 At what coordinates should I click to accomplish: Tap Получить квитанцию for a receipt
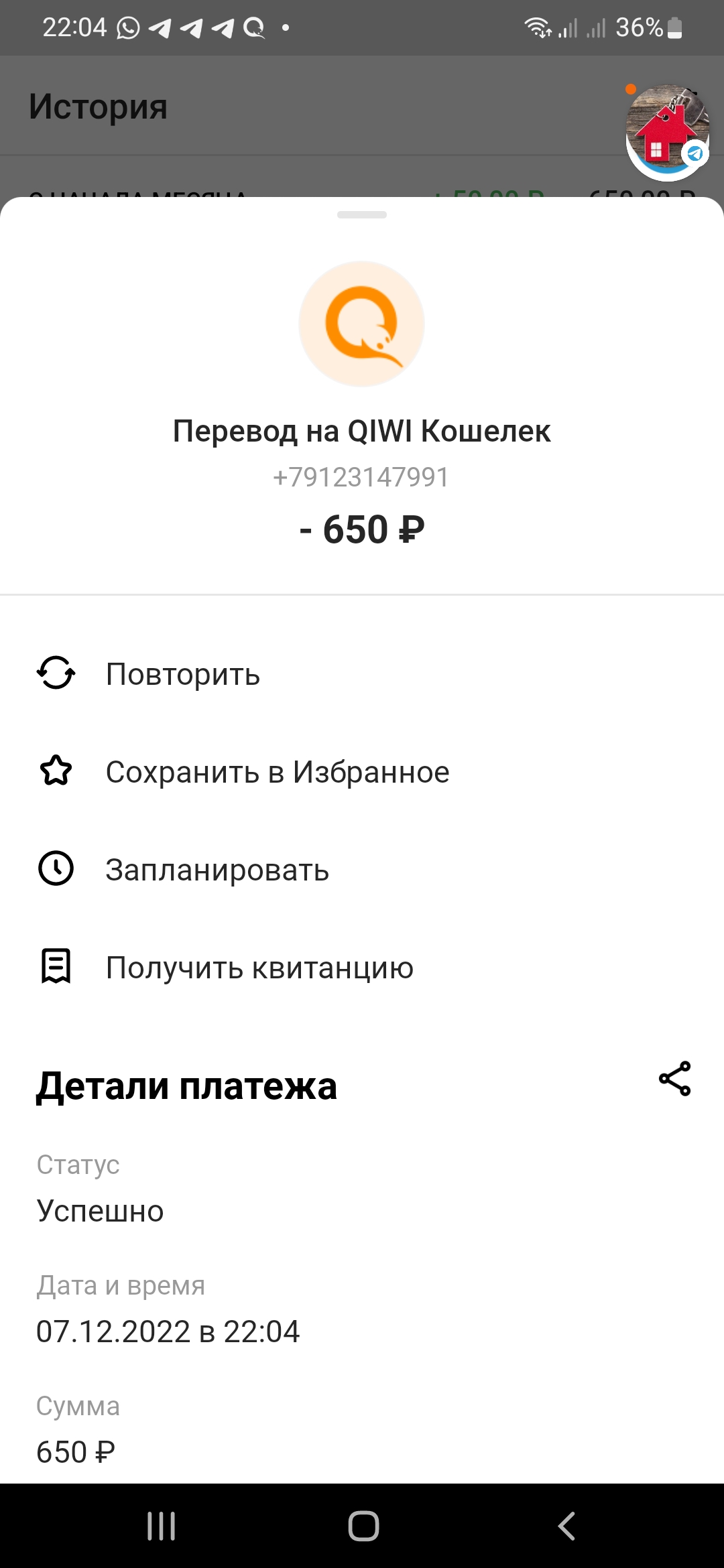pyautogui.click(x=362, y=967)
